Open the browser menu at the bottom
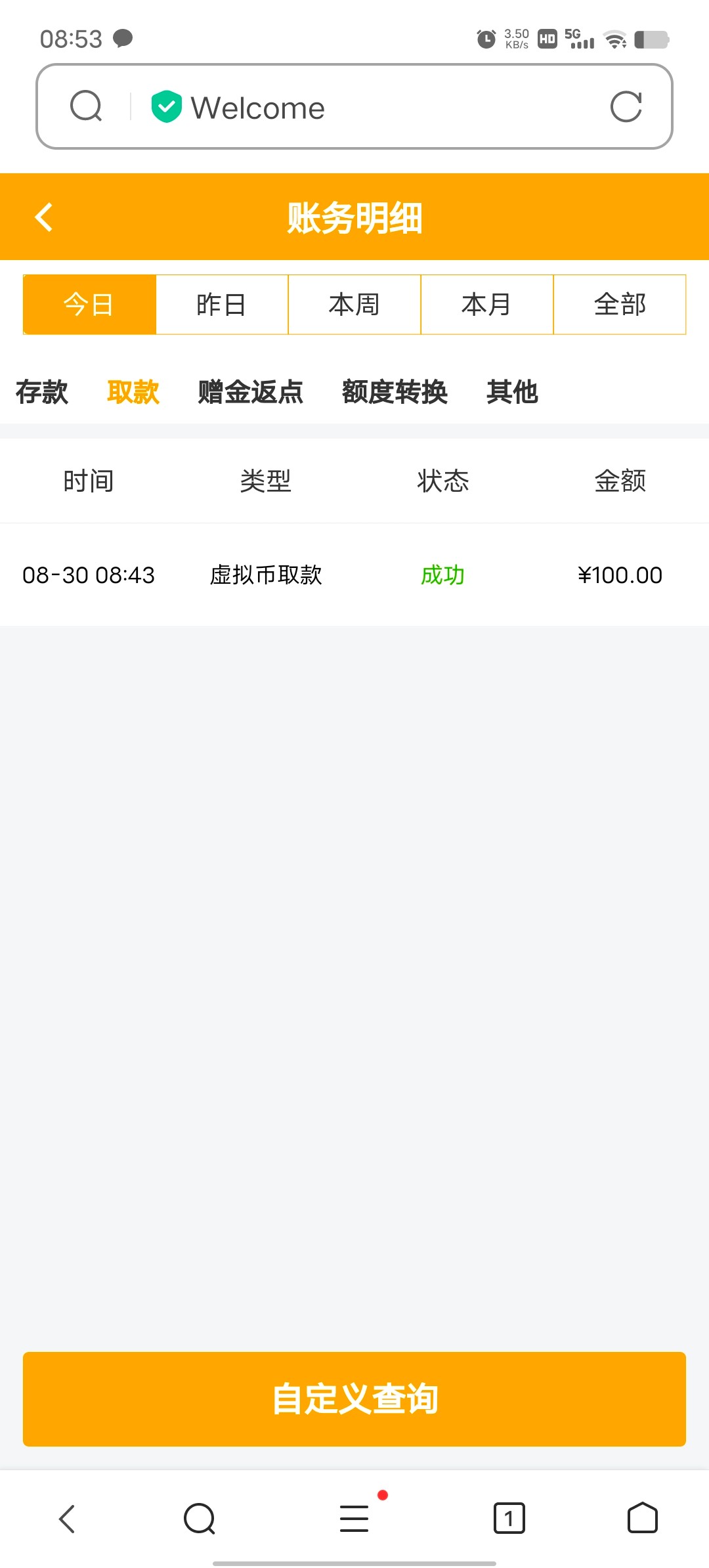 354,1518
